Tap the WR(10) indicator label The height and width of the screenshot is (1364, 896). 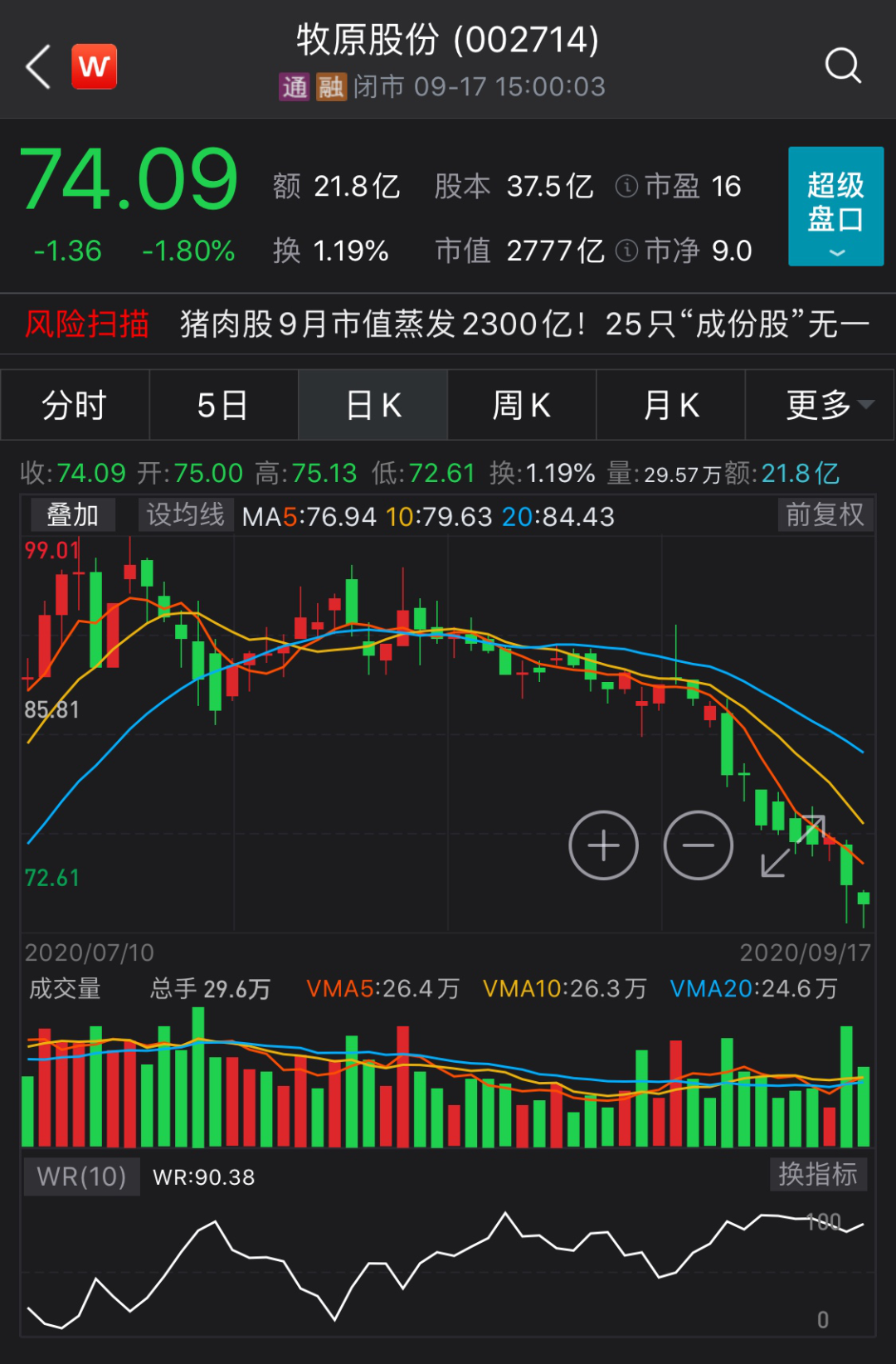(x=81, y=1176)
